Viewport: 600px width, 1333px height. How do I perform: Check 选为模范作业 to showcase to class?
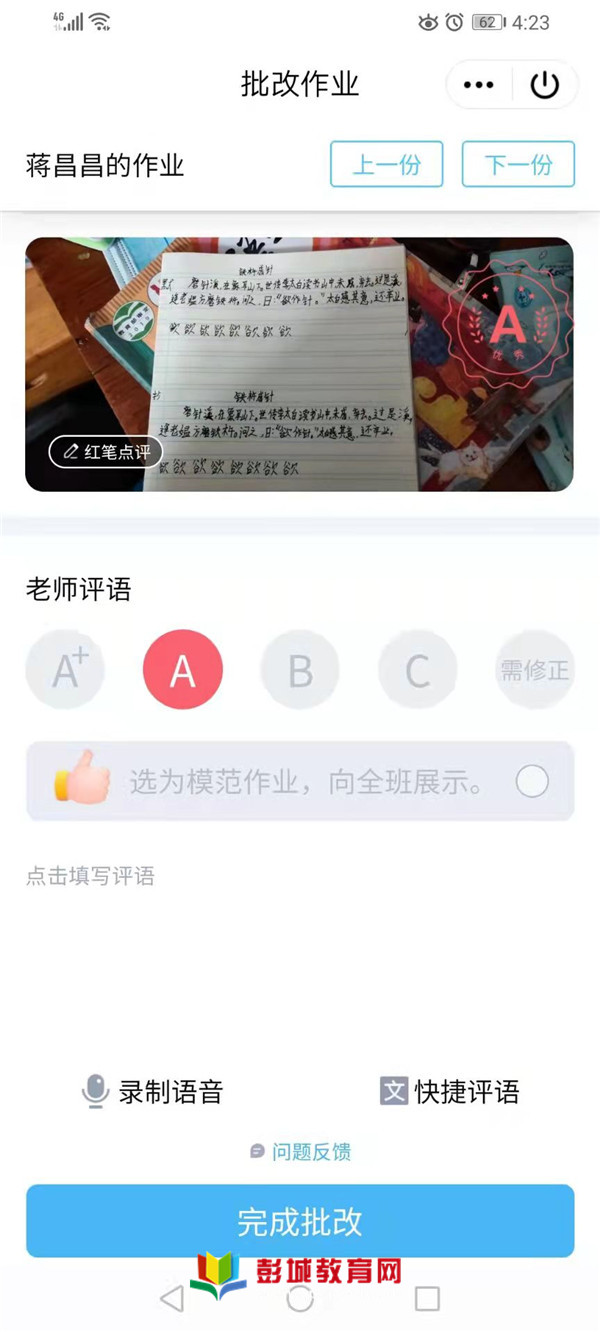[x=532, y=781]
